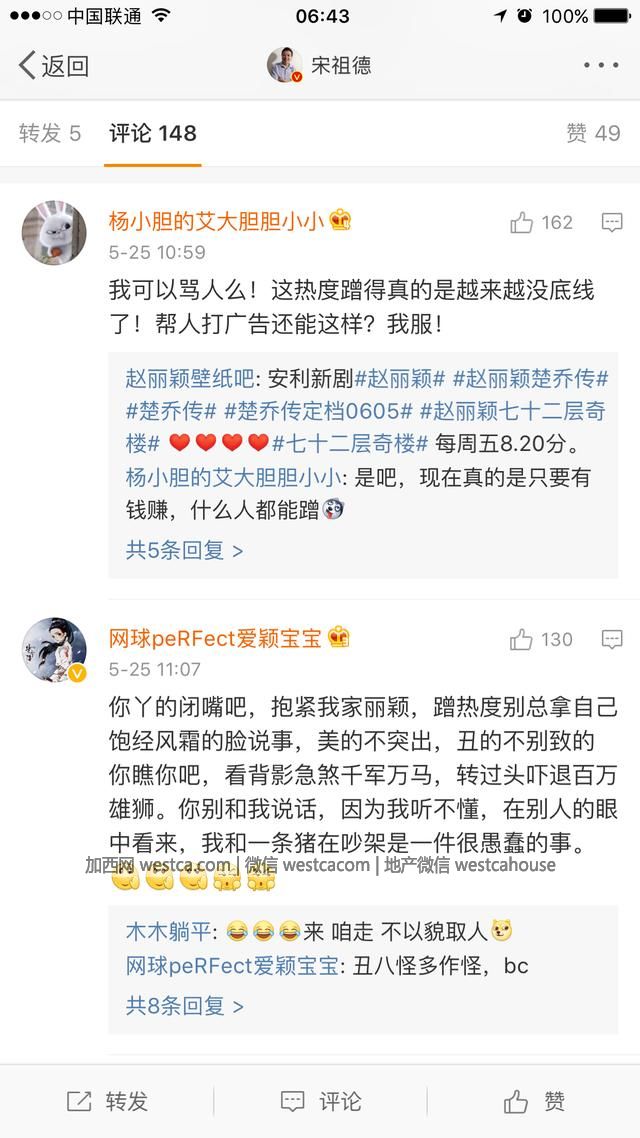Viewport: 640px width, 1138px height.
Task: Visit 赵丽颖壁纸吧's profile from the reply
Action: pyautogui.click(x=190, y=379)
